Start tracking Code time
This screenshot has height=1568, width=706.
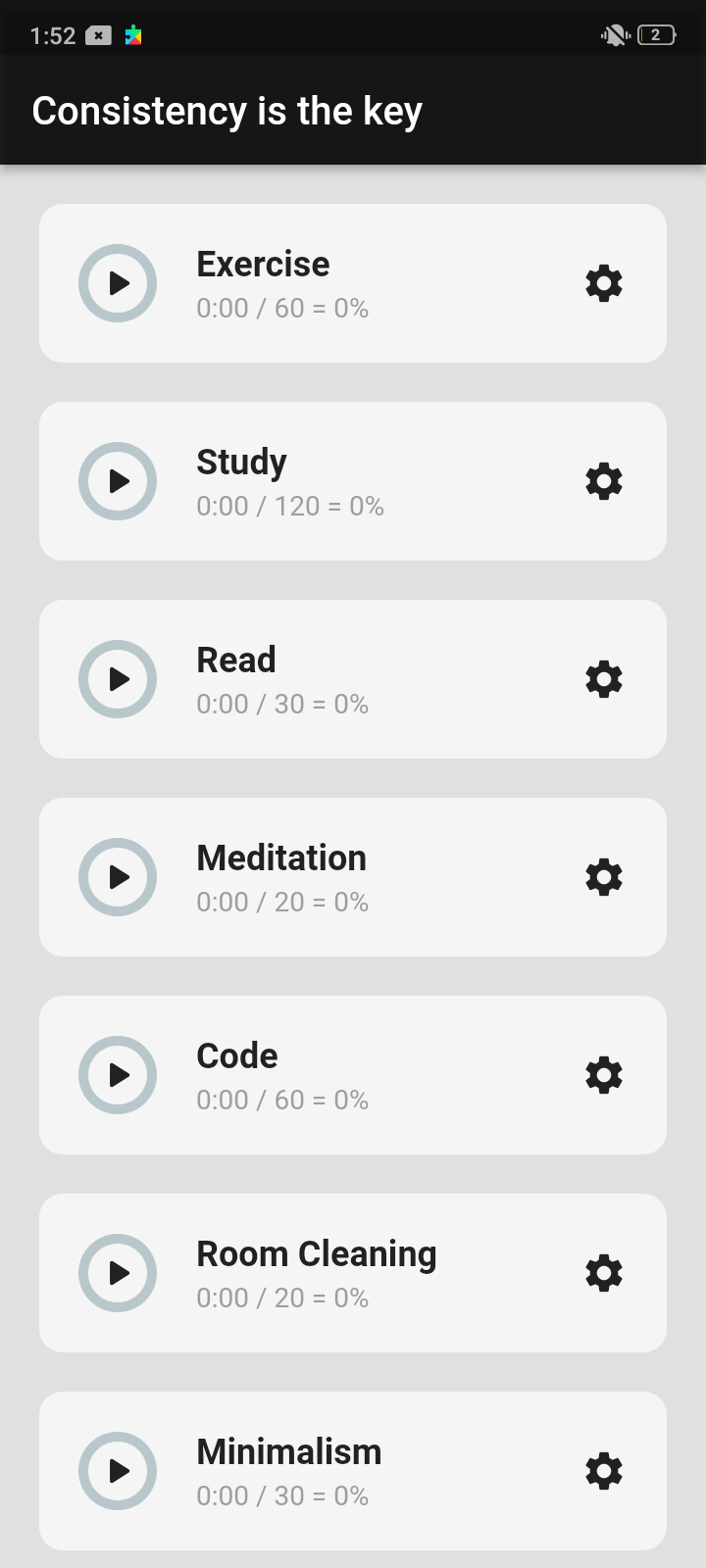118,1075
